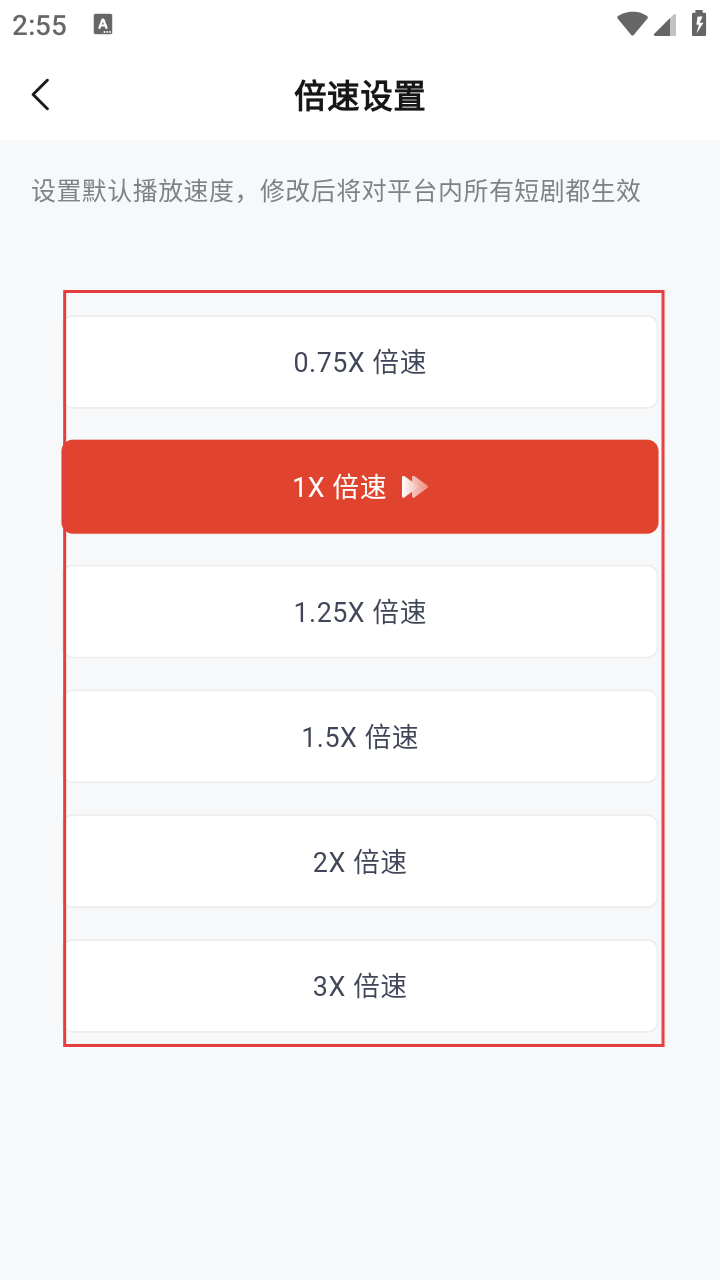
Task: Tap the 3X speed option
Action: coord(360,986)
